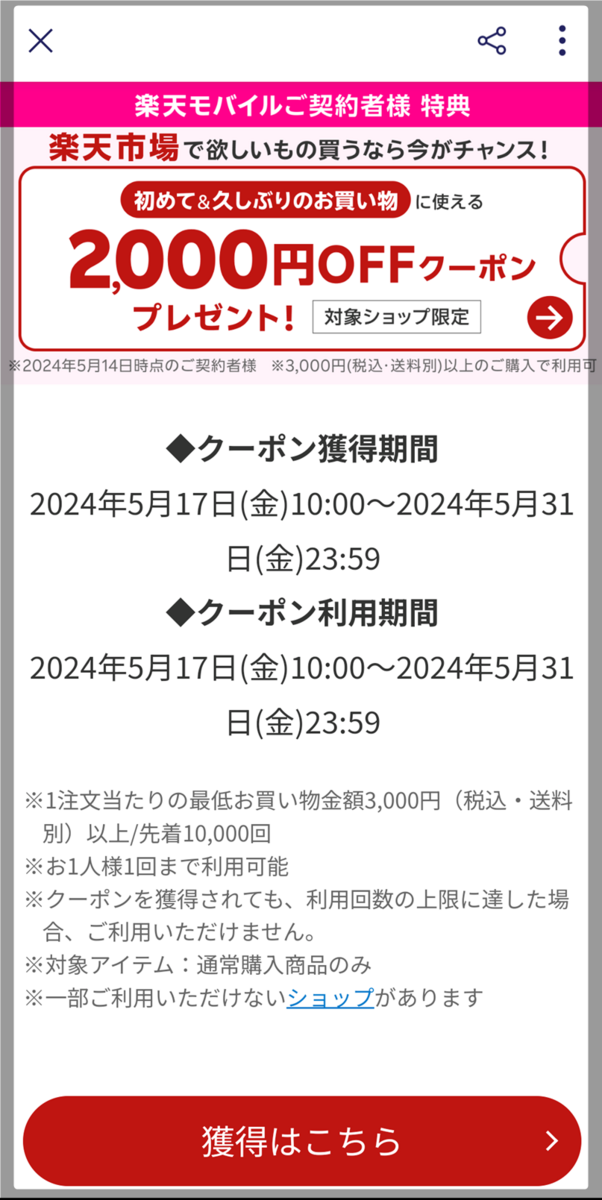The width and height of the screenshot is (602, 1200).
Task: Close this page with the X icon
Action: (x=41, y=41)
